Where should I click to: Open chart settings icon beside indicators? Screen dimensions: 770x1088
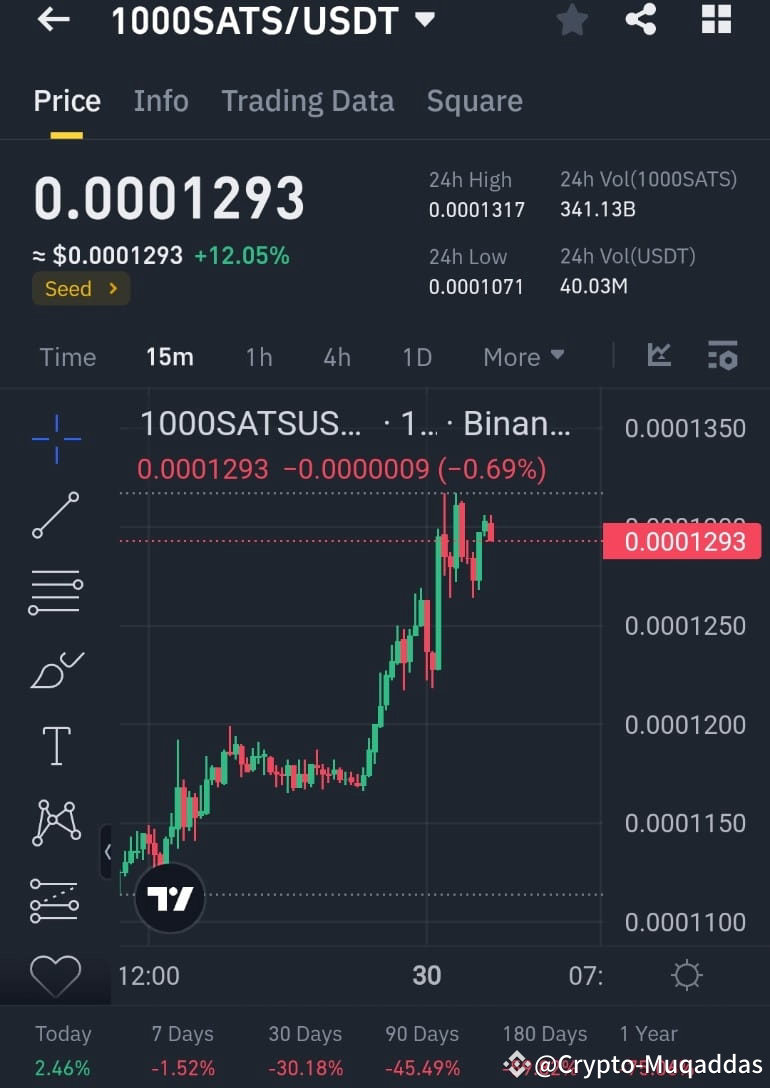click(x=722, y=356)
